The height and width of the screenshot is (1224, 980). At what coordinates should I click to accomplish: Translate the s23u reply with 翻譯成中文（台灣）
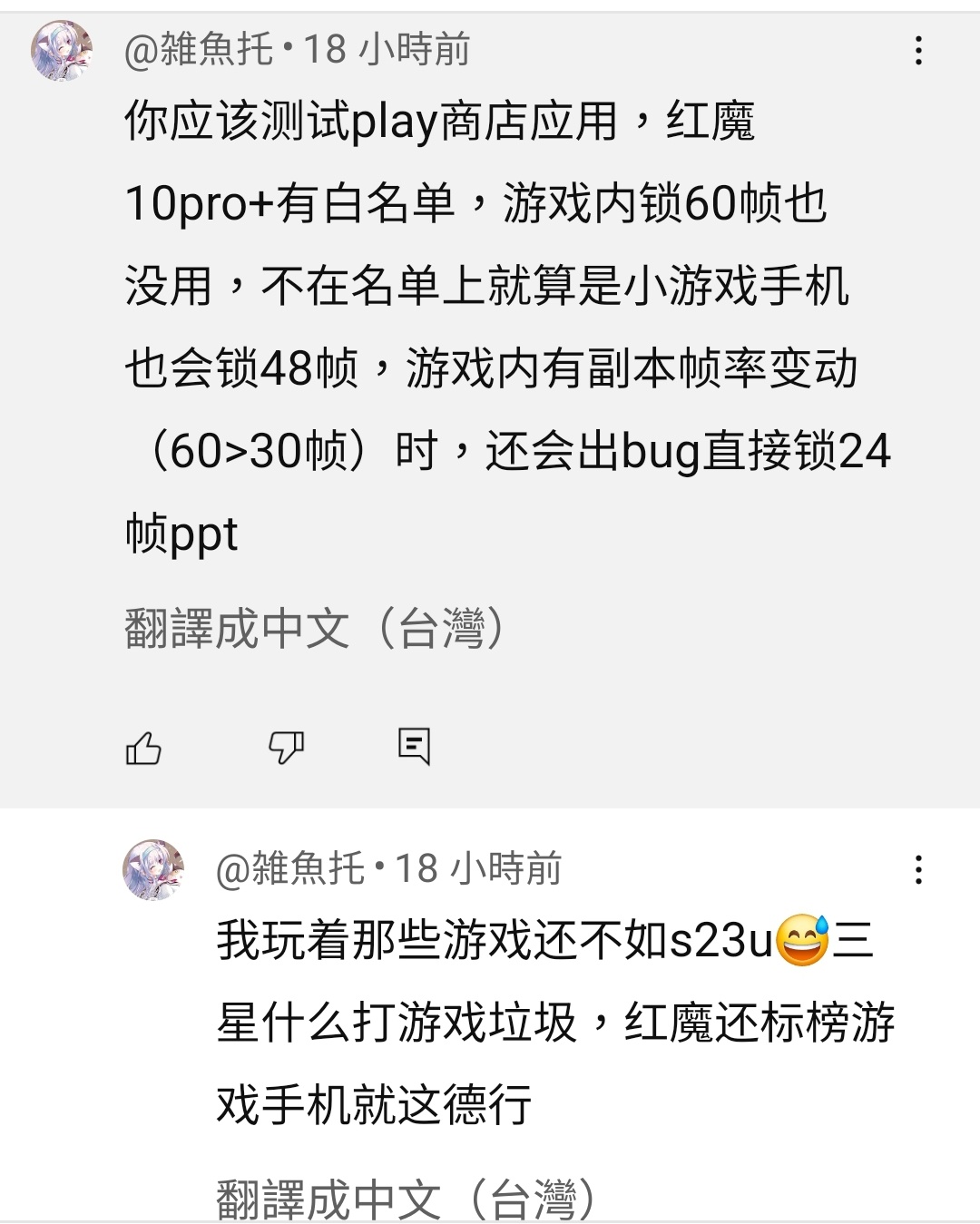point(406,1200)
